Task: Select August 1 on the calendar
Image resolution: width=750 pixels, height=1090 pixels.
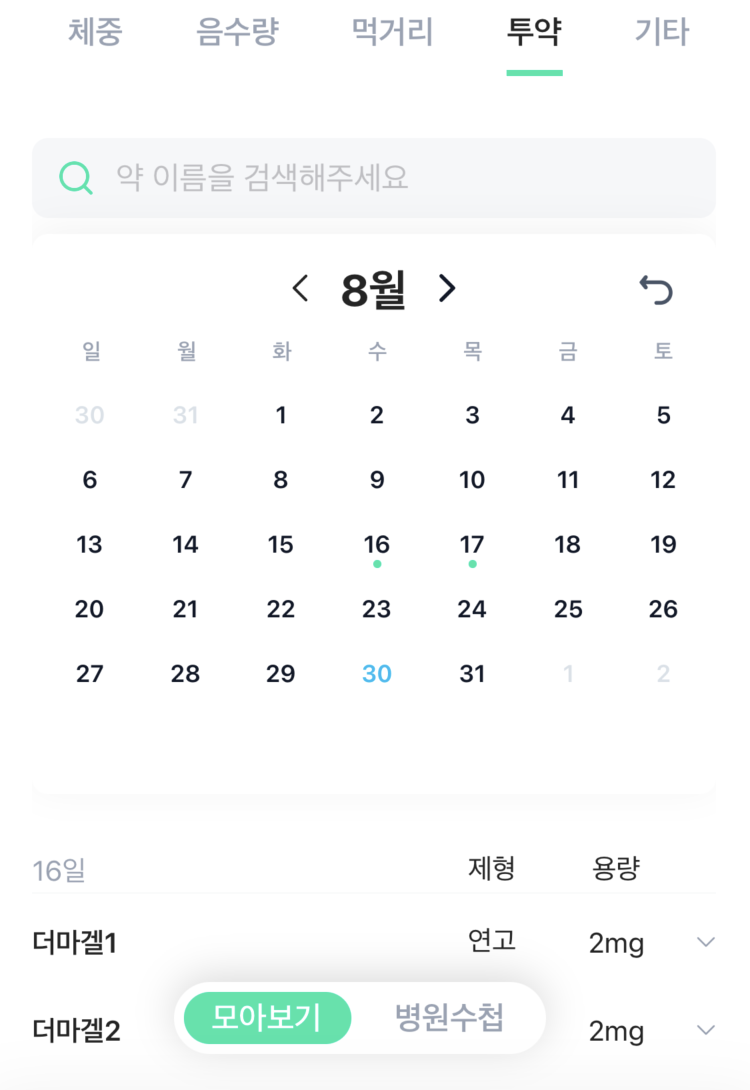Action: click(x=281, y=415)
